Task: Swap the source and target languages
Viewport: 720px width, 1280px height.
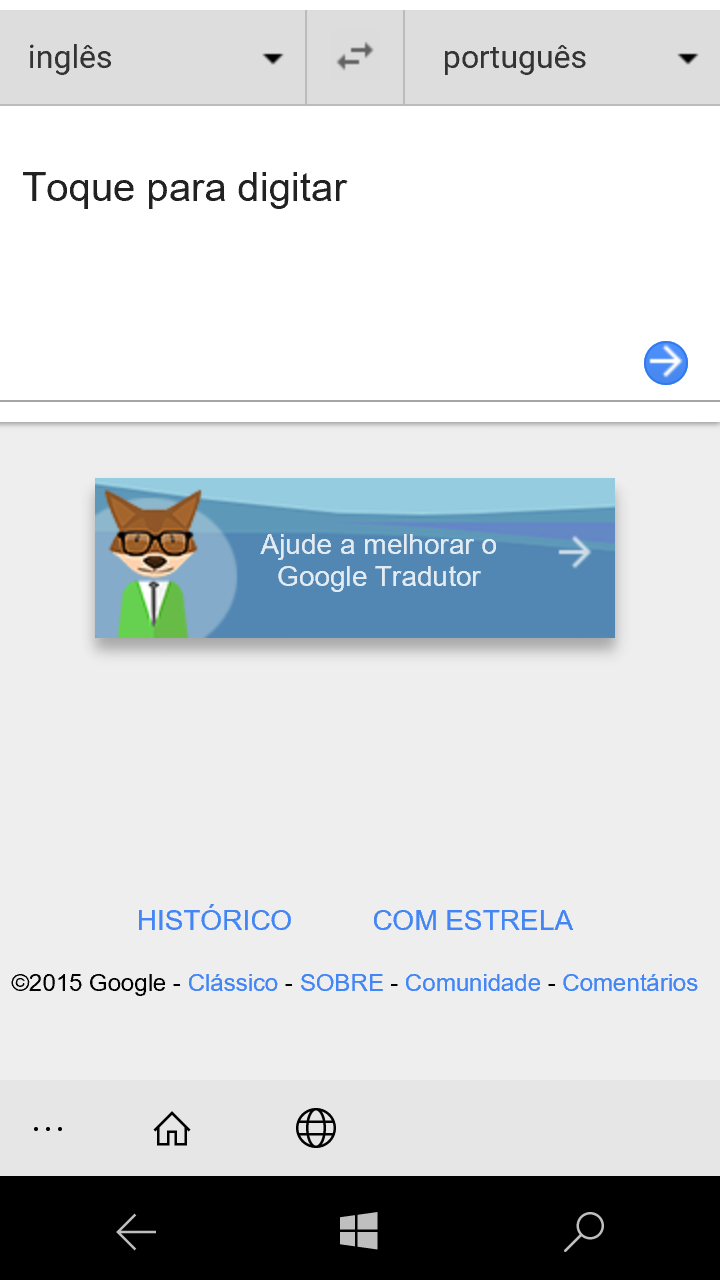Action: tap(355, 57)
